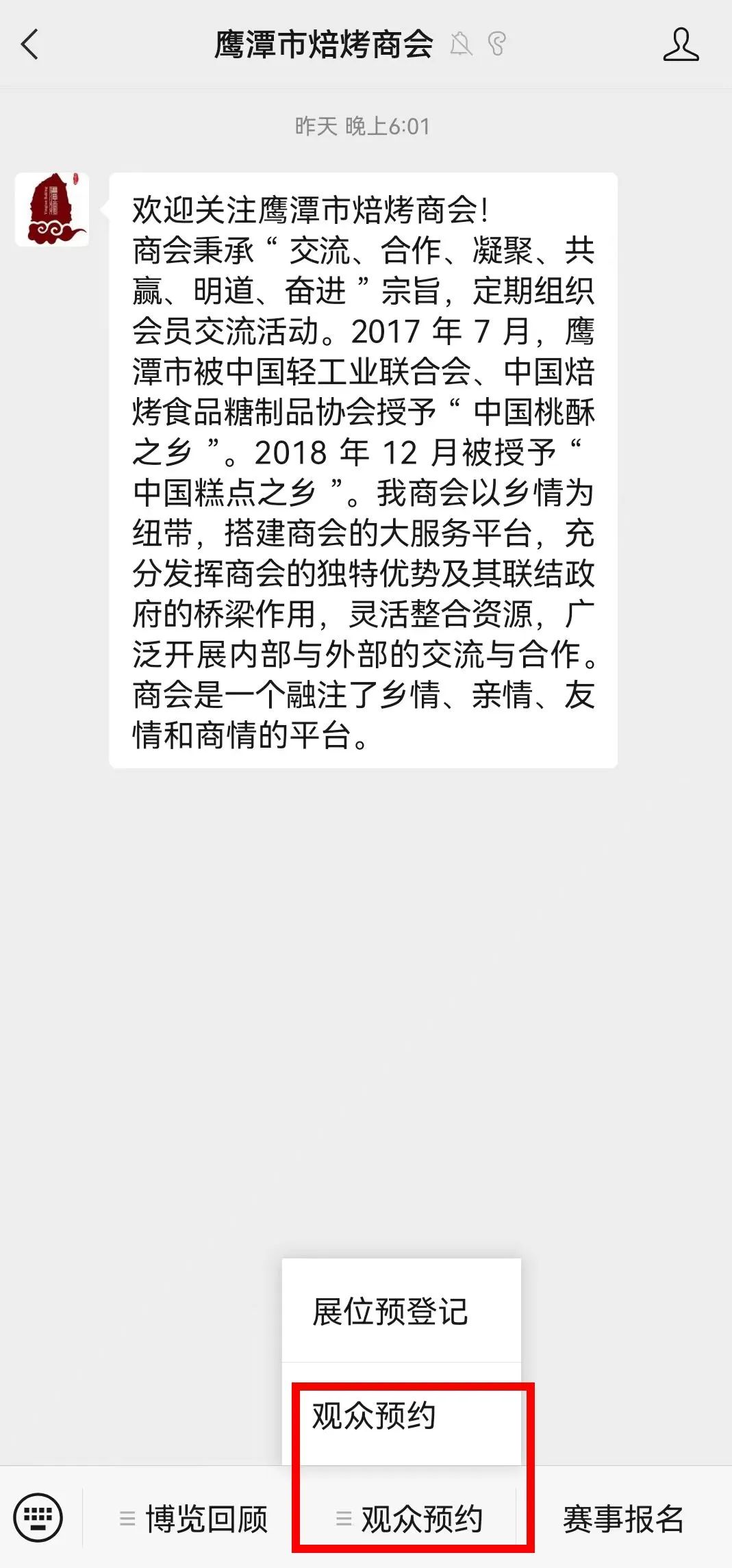Select 观众预约 in the popup menu

point(401,1415)
